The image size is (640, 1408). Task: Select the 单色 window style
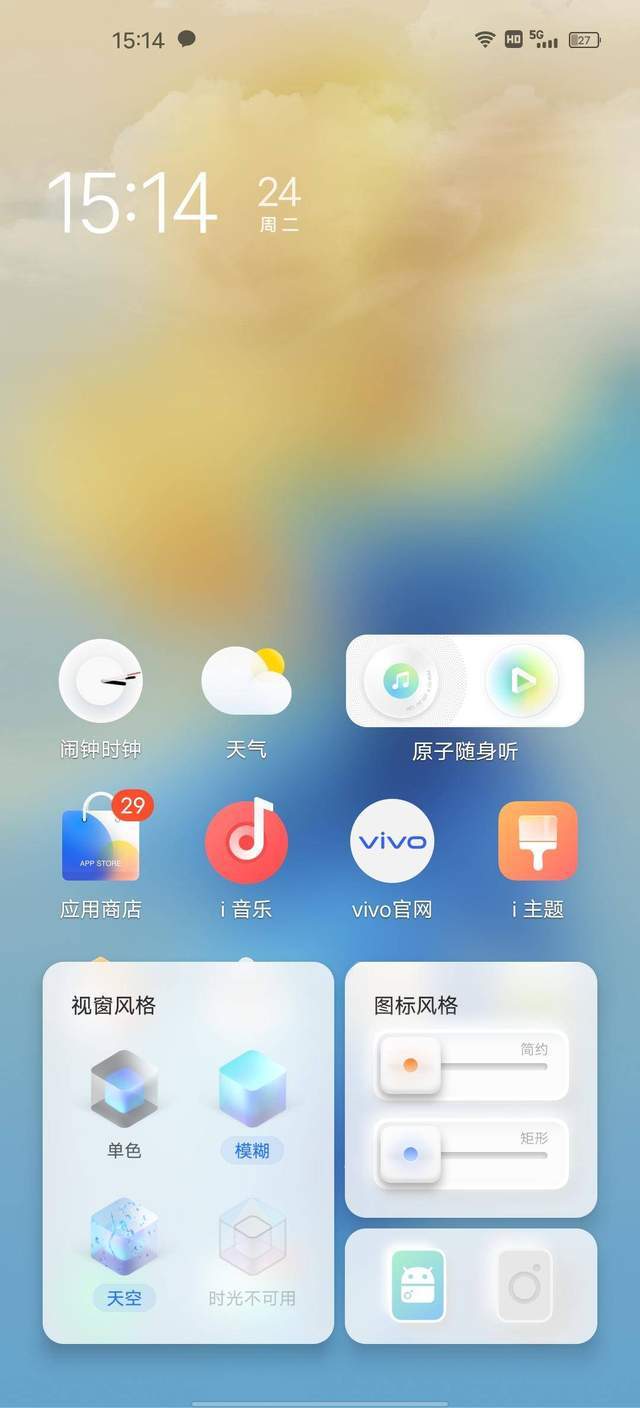point(124,1090)
